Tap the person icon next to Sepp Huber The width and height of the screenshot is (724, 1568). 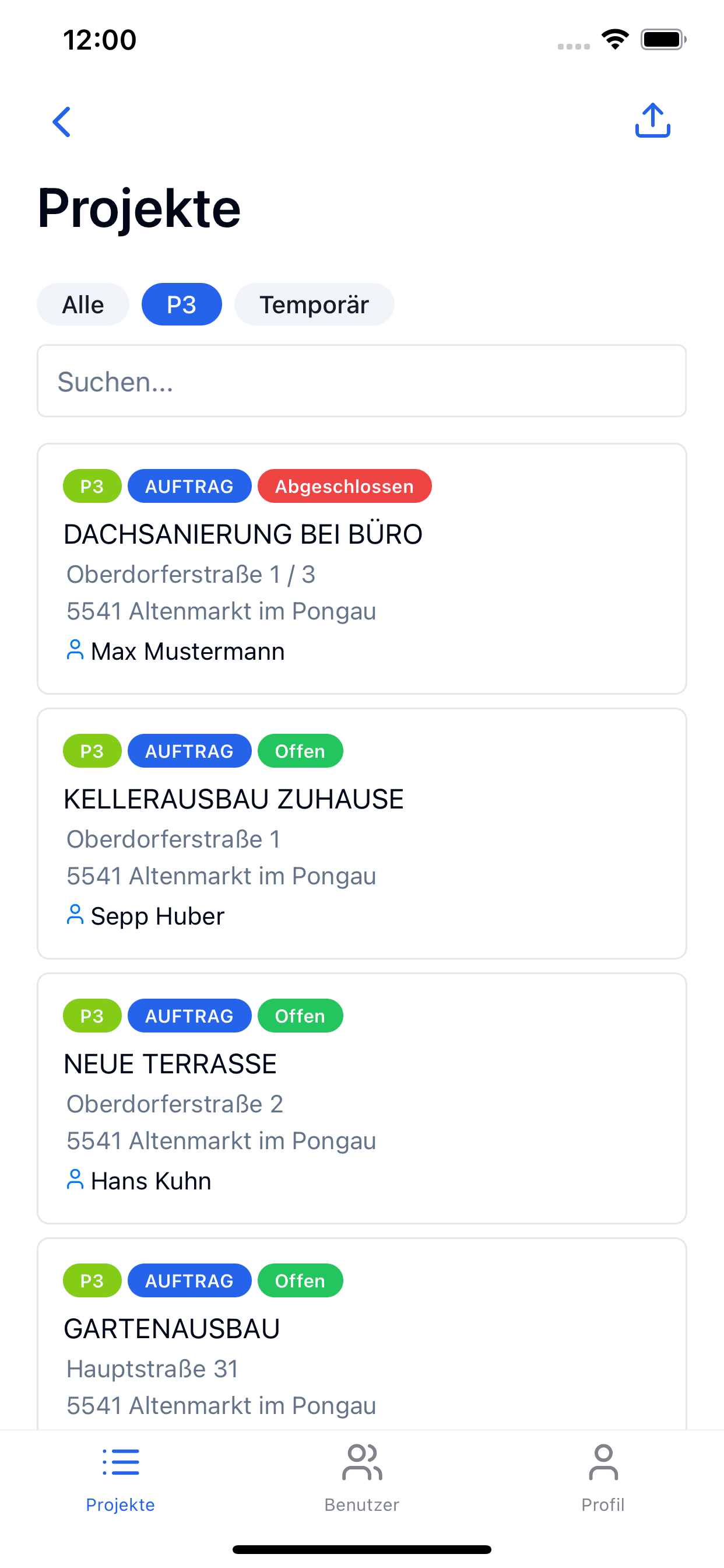coord(74,915)
